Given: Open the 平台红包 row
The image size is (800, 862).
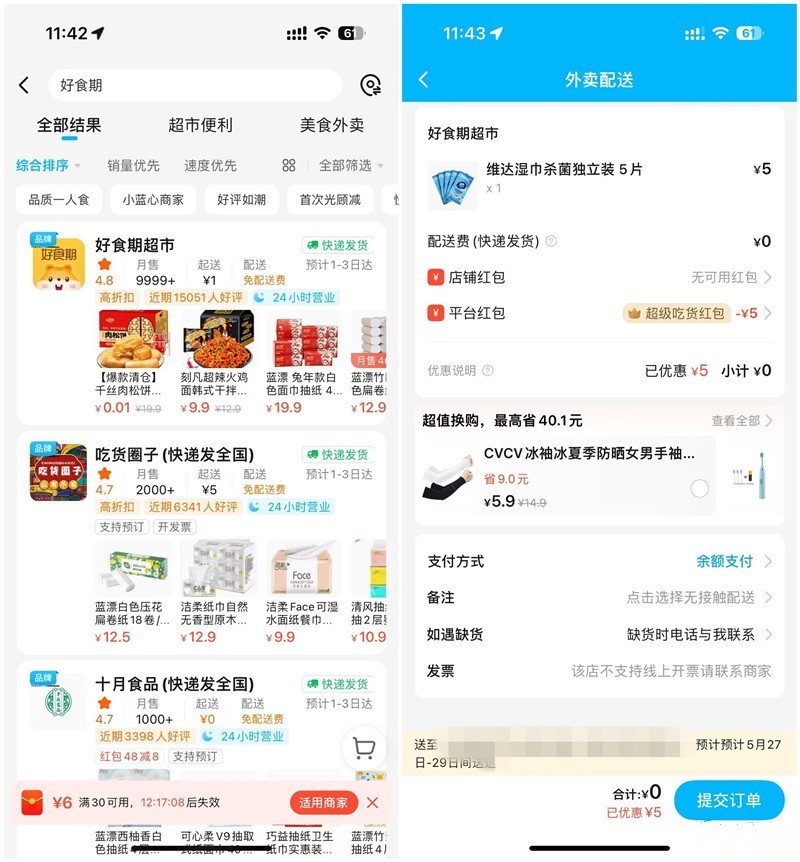Looking at the screenshot, I should click(x=598, y=313).
